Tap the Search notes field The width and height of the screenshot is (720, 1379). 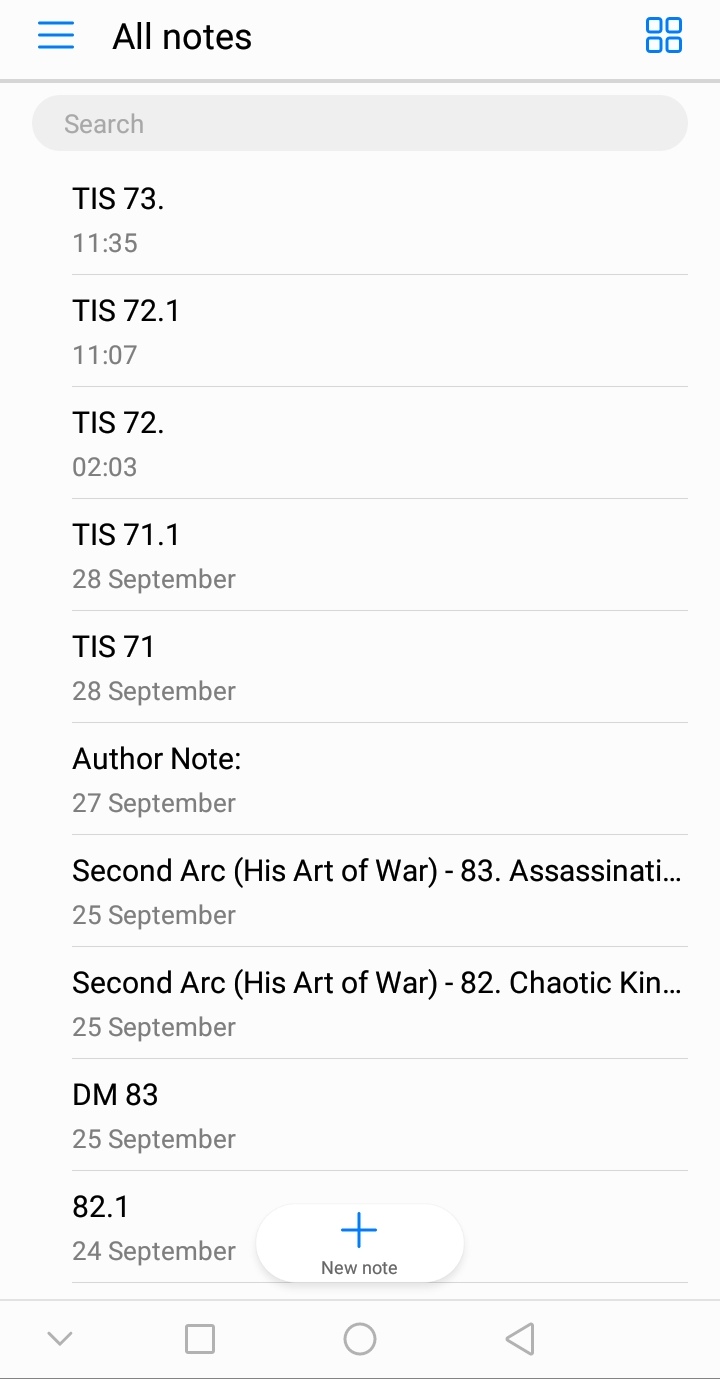pos(360,124)
